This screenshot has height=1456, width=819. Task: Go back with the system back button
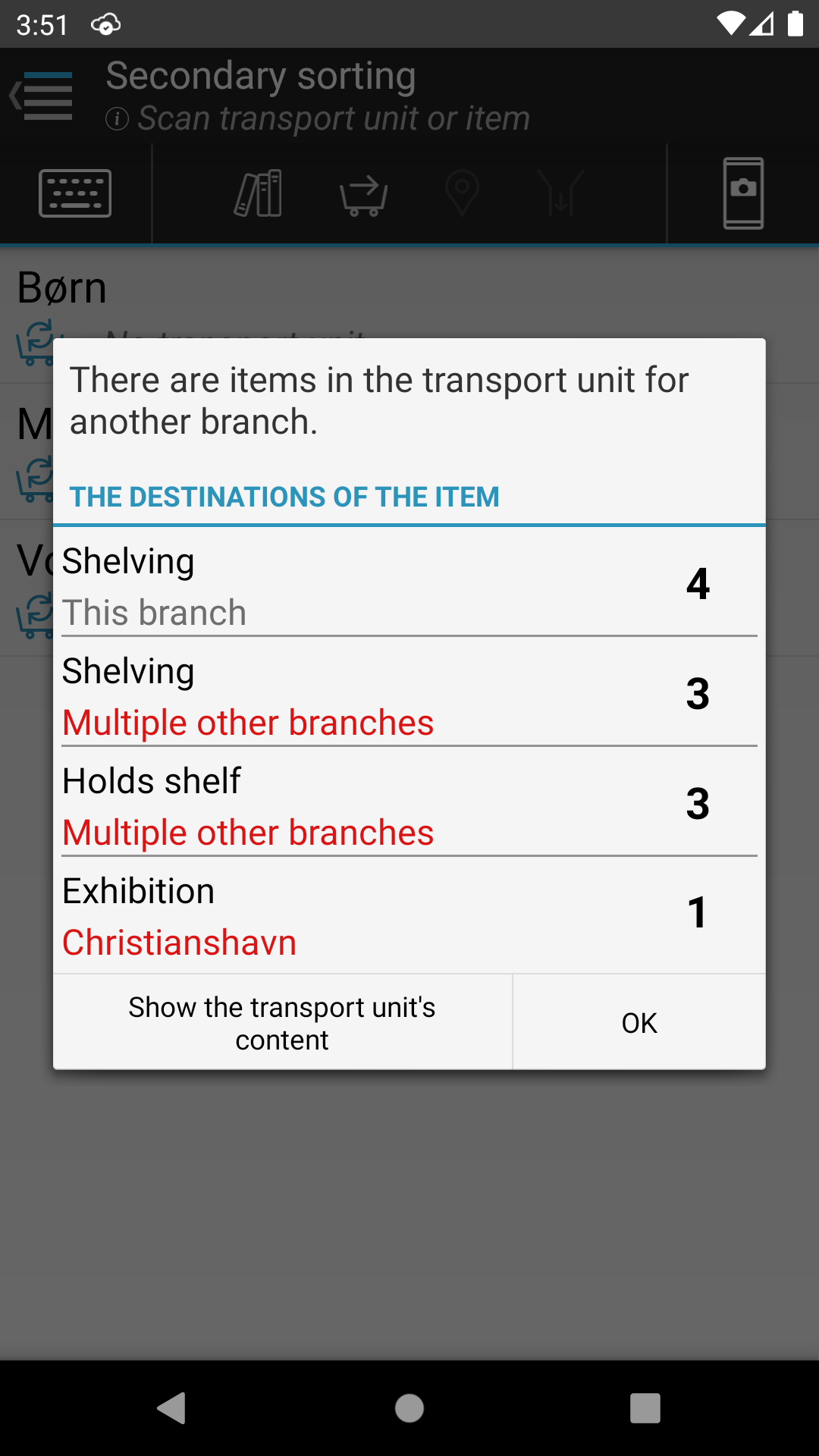[172, 1408]
